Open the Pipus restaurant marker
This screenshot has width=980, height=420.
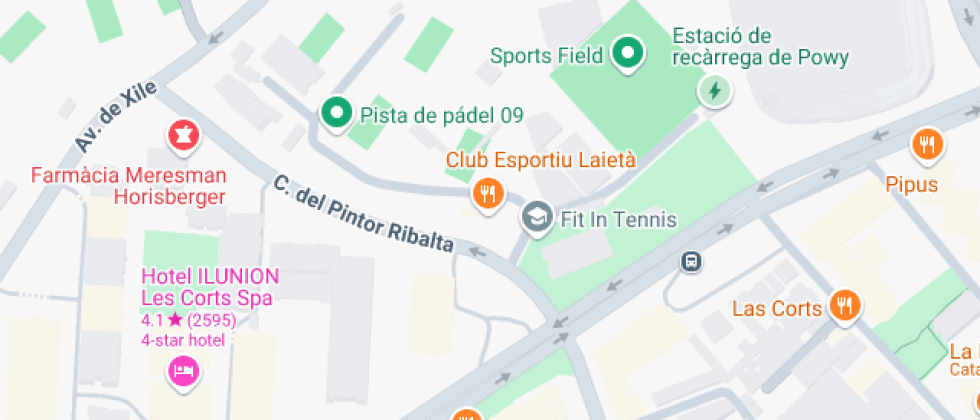coord(928,146)
